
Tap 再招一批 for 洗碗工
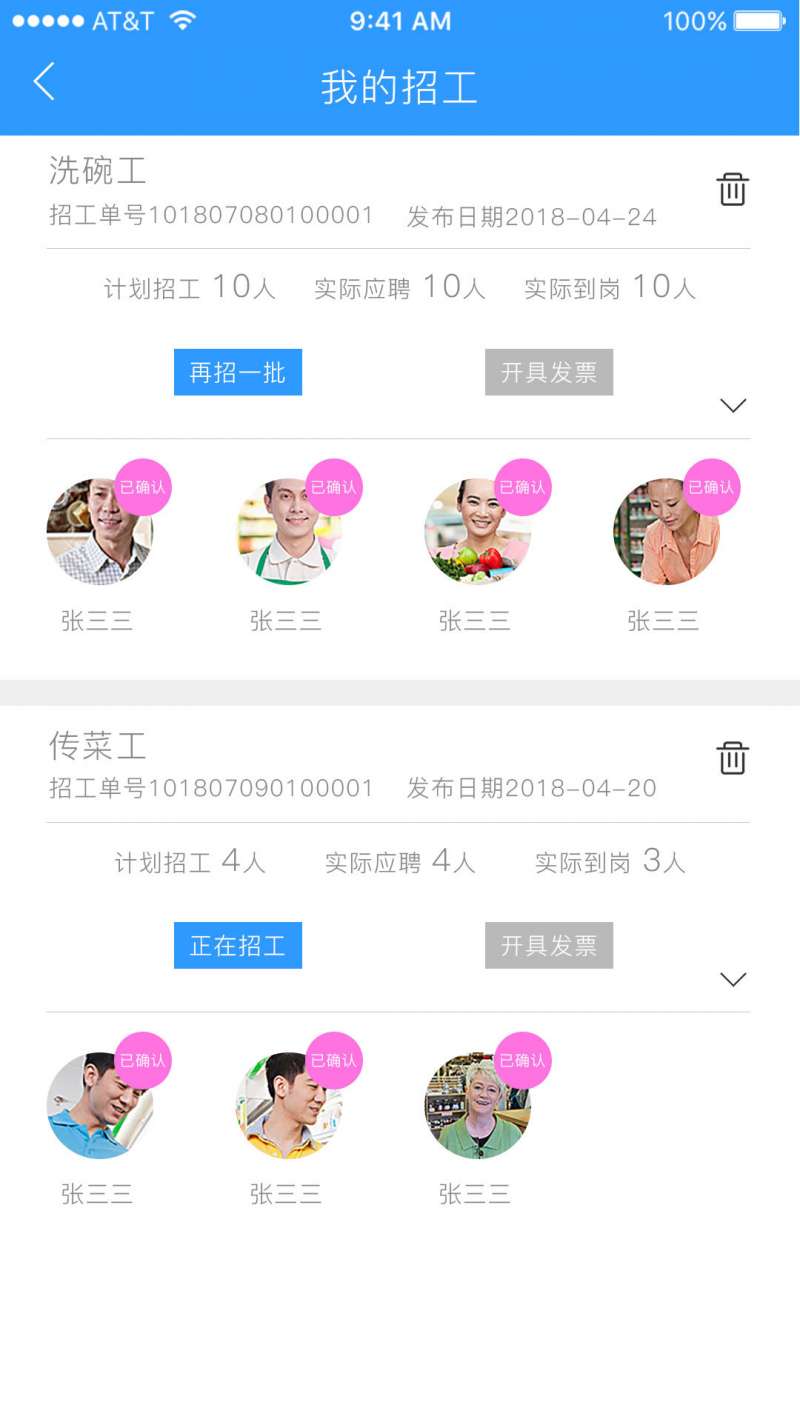pyautogui.click(x=238, y=373)
